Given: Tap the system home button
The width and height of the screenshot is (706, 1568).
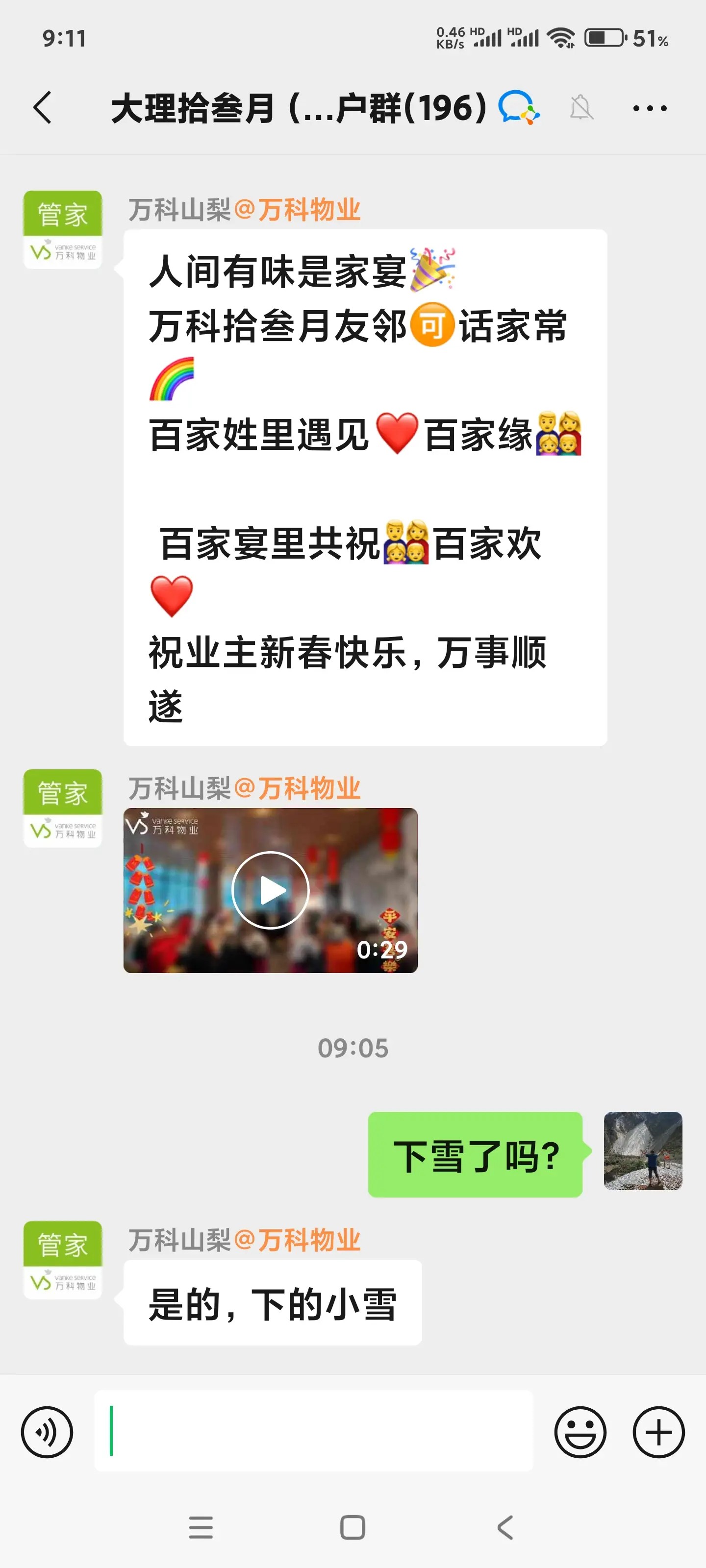Looking at the screenshot, I should pos(353,1527).
